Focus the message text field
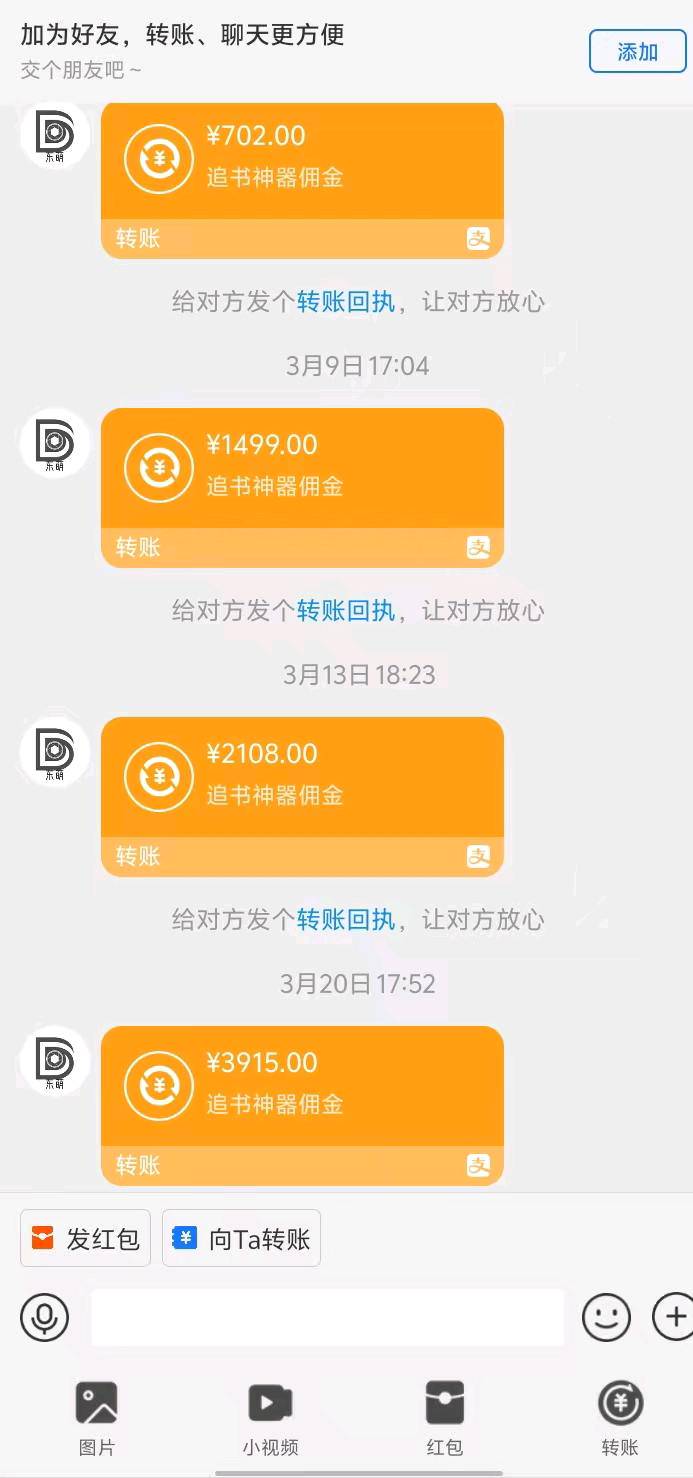The width and height of the screenshot is (693, 1478). tap(327, 1317)
